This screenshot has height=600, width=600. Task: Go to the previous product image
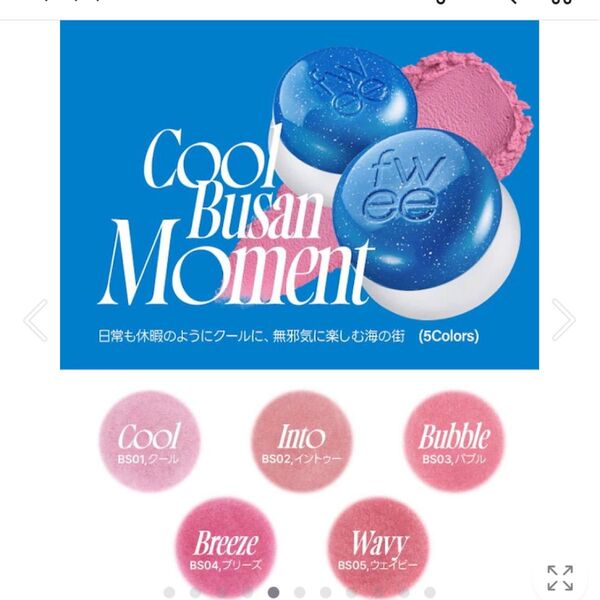pos(36,320)
